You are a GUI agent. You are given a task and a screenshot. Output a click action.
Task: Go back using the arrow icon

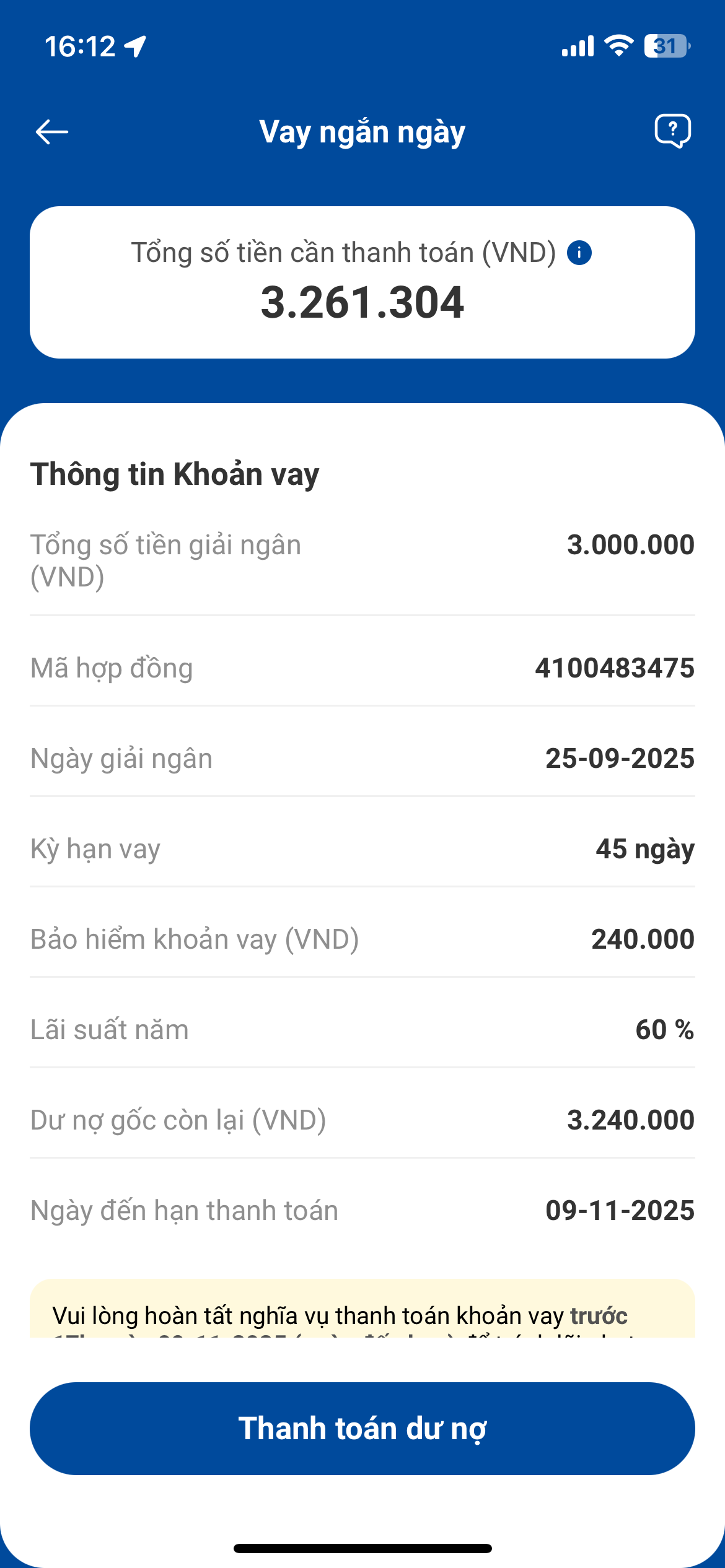[52, 132]
